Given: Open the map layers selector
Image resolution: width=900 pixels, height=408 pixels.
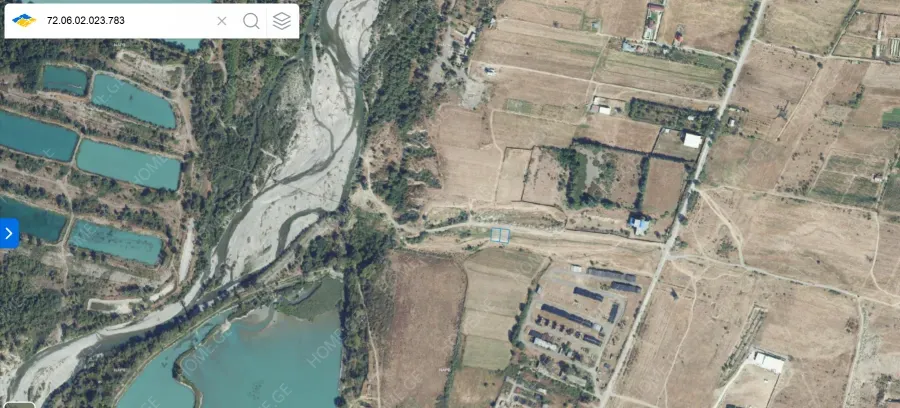Looking at the screenshot, I should click(282, 20).
